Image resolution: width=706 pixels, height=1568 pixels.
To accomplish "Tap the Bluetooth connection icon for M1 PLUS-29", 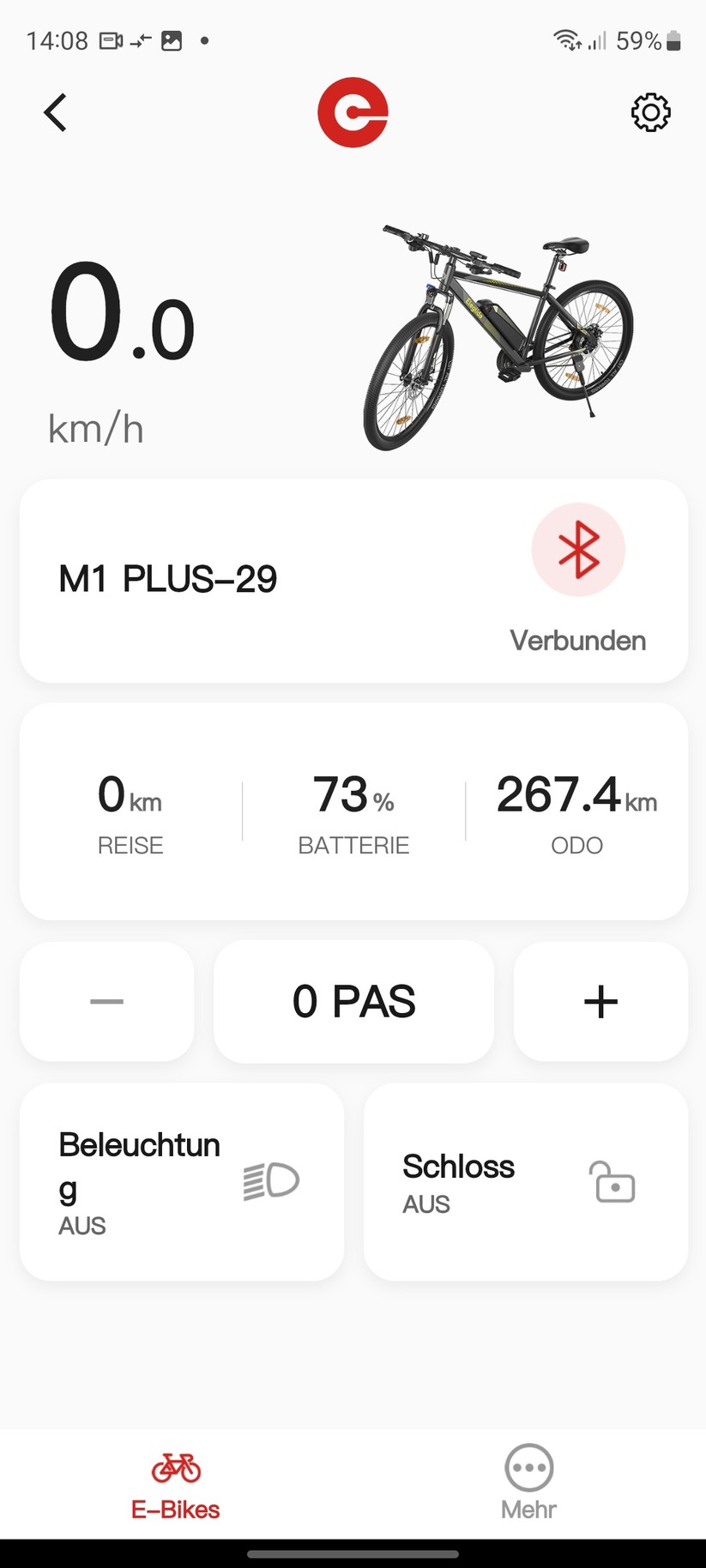I will tap(578, 550).
